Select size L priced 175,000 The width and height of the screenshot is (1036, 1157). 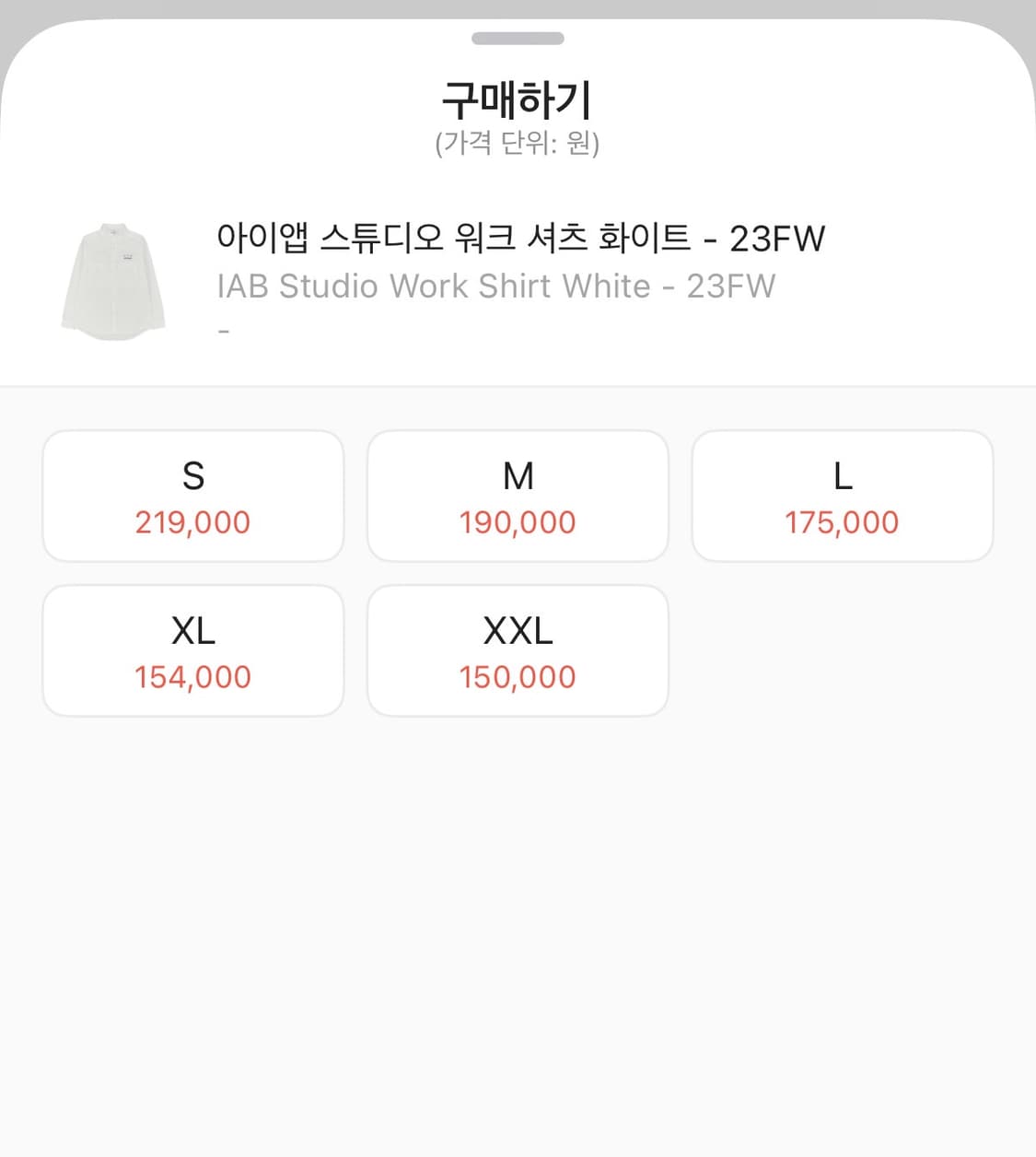tap(843, 496)
